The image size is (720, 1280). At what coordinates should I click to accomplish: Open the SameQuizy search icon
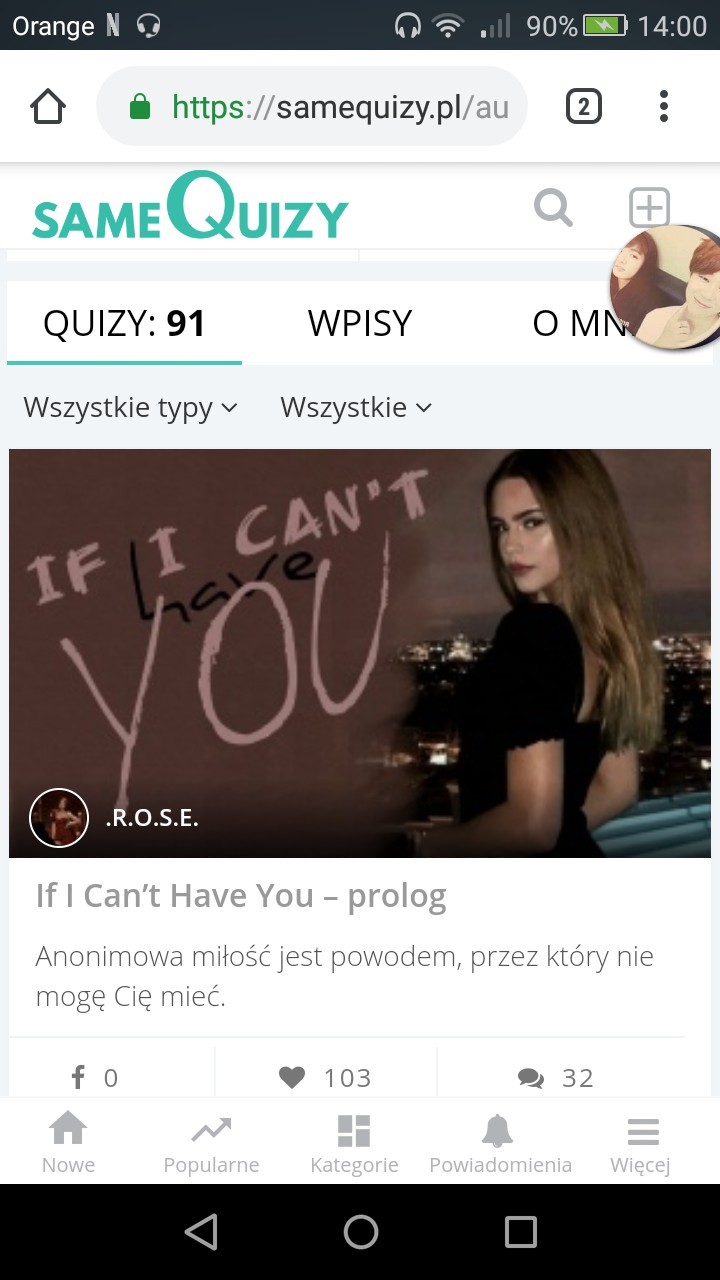pos(553,208)
